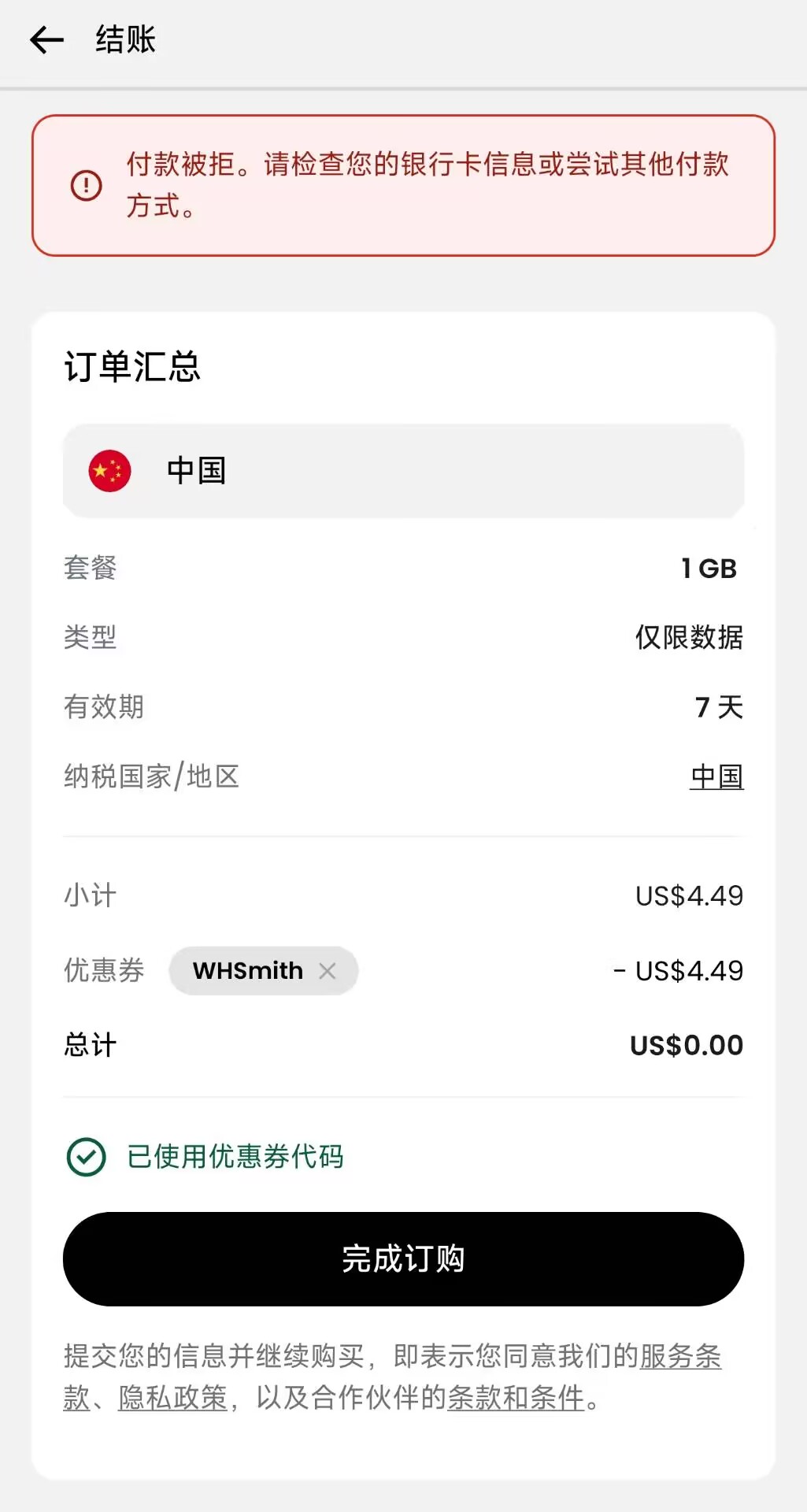
Task: Go back from the 结账 checkout page
Action: click(x=46, y=39)
